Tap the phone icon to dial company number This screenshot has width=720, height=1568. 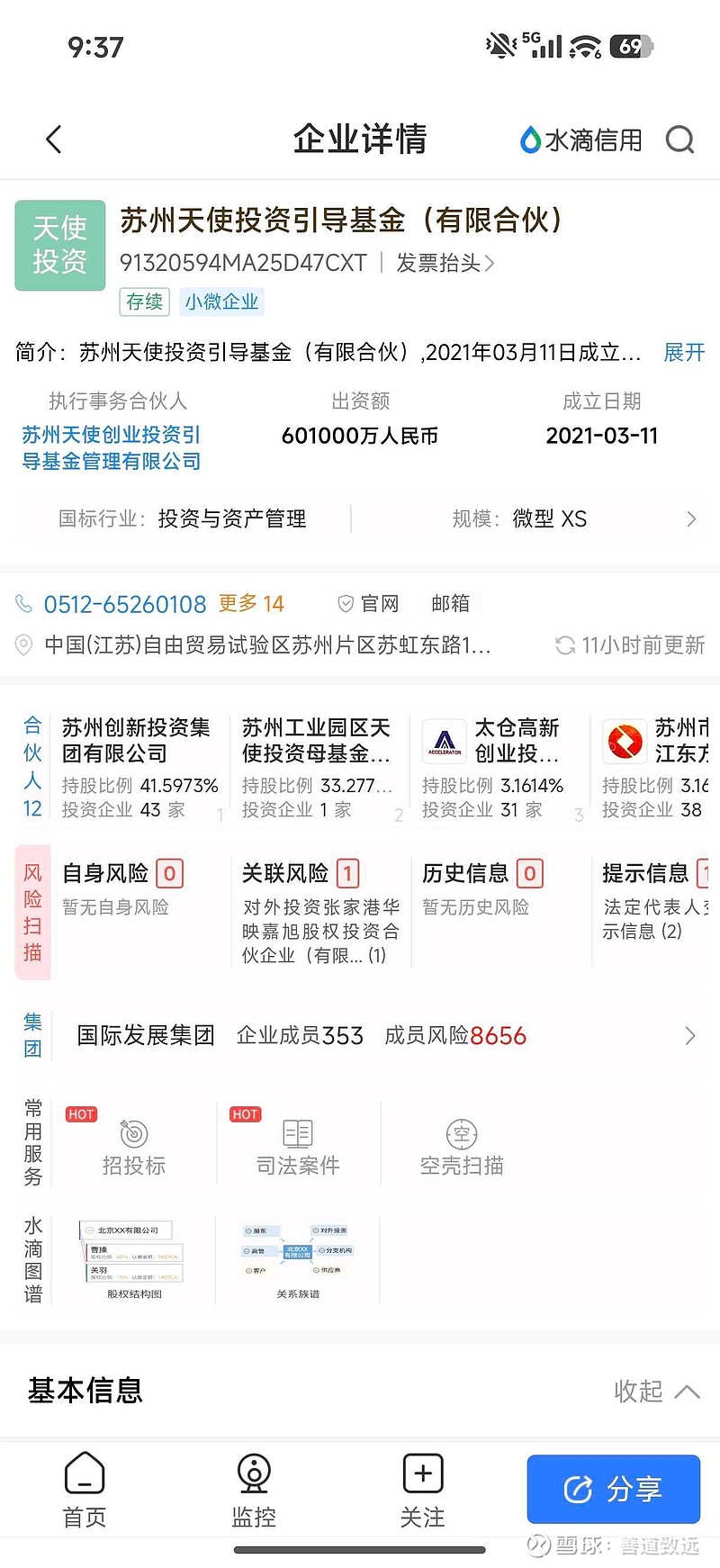[x=24, y=604]
